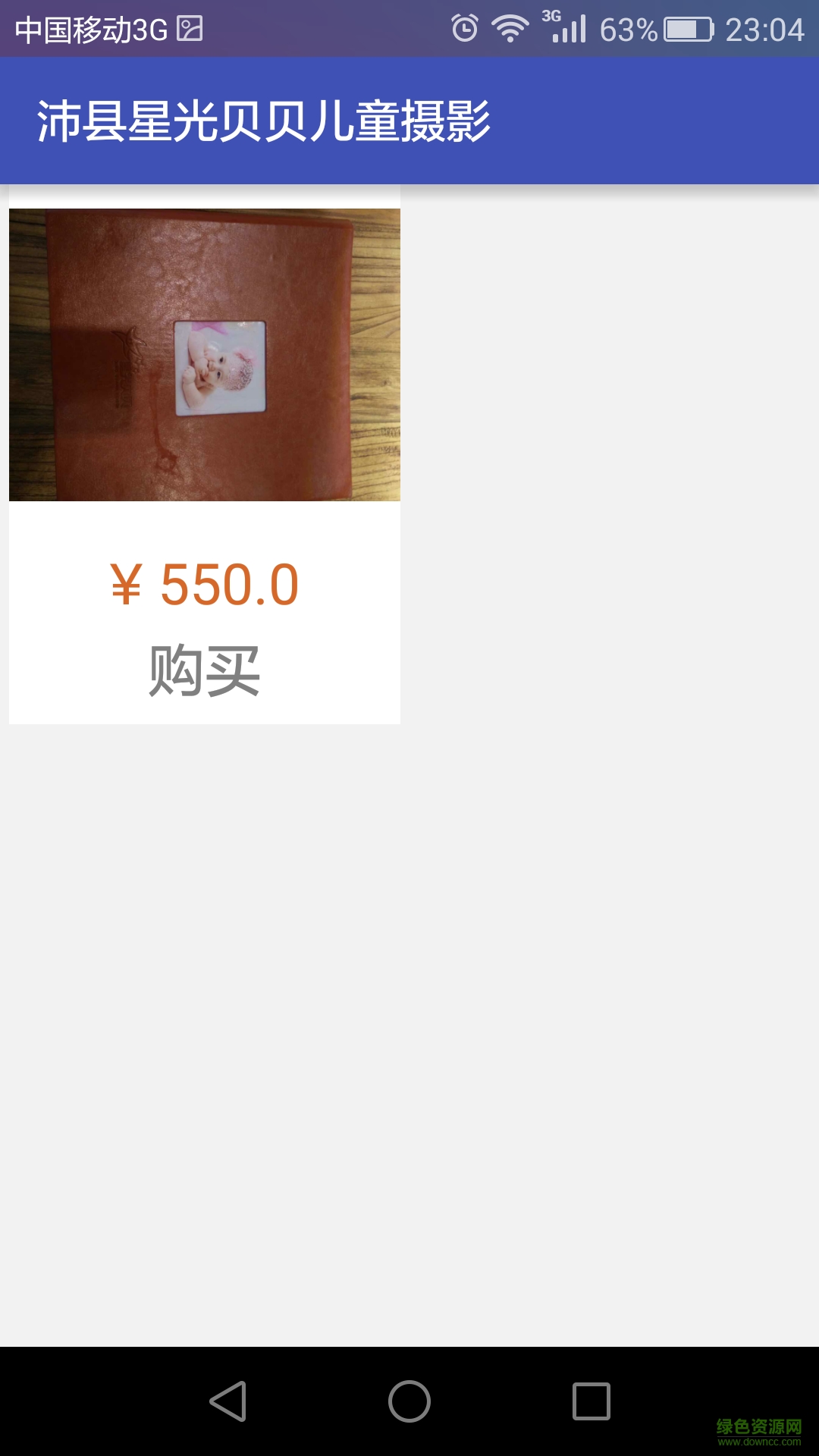
Task: Return to the home screen
Action: 409,1401
